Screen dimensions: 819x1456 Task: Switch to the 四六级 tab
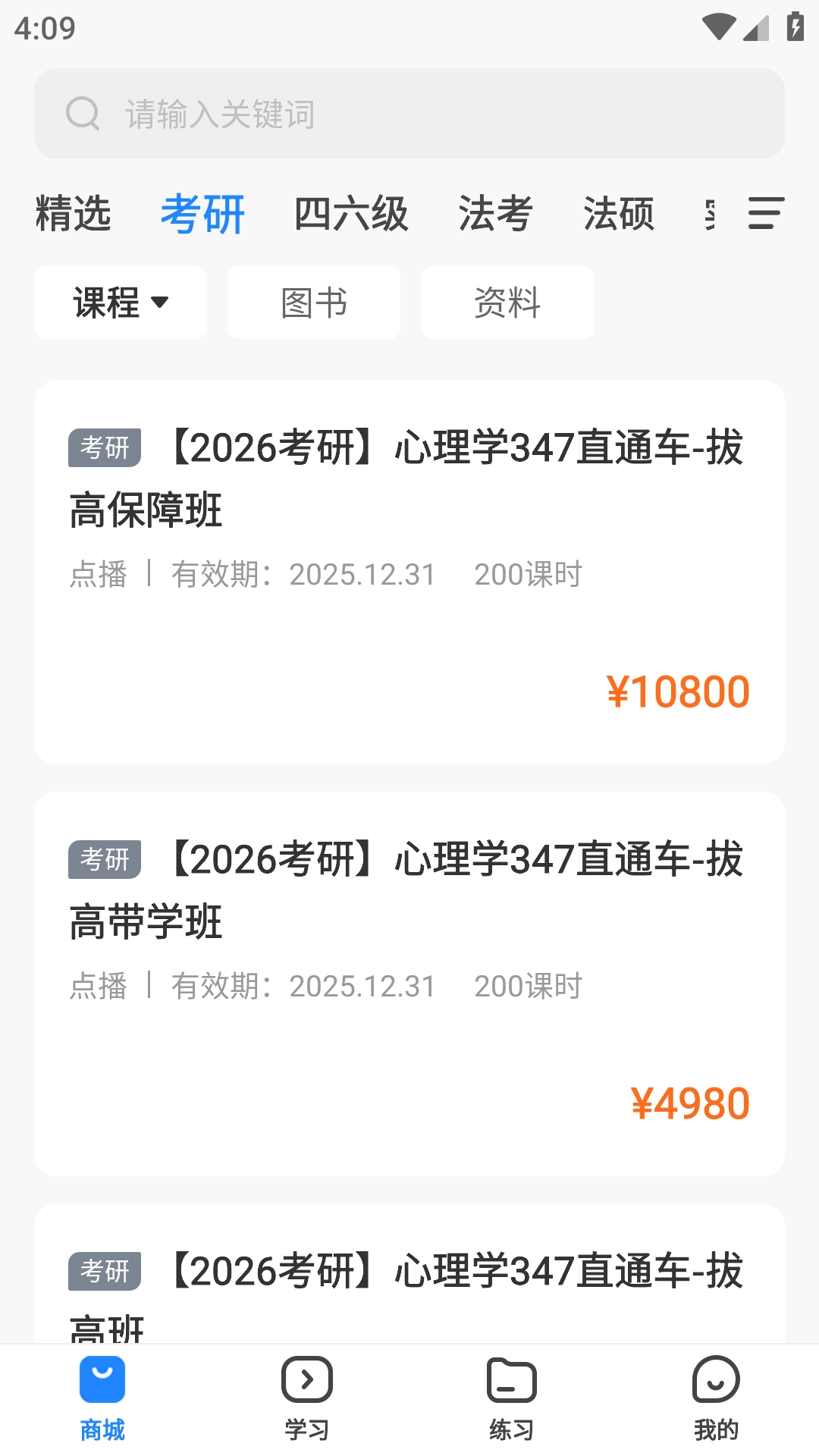pos(351,213)
